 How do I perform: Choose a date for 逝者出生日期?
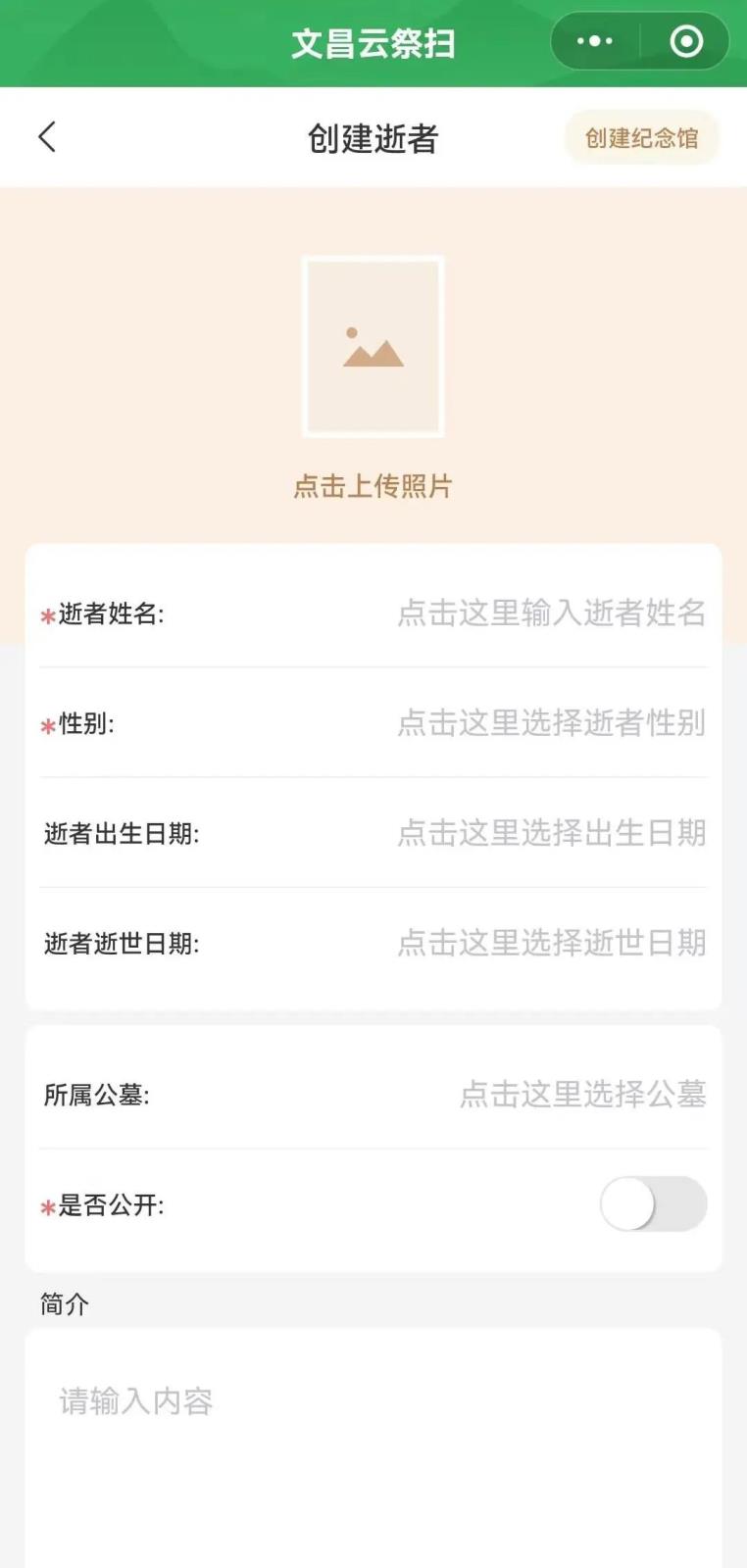551,833
